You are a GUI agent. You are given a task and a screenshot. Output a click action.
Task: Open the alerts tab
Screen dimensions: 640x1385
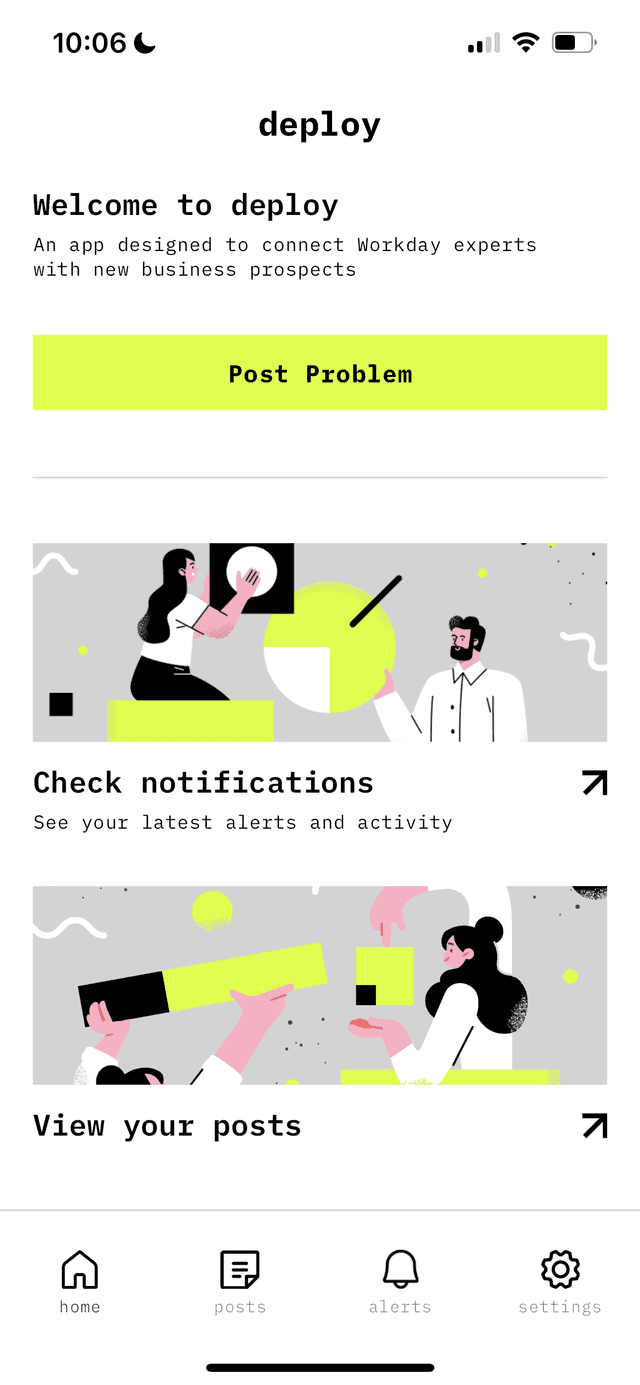400,1281
